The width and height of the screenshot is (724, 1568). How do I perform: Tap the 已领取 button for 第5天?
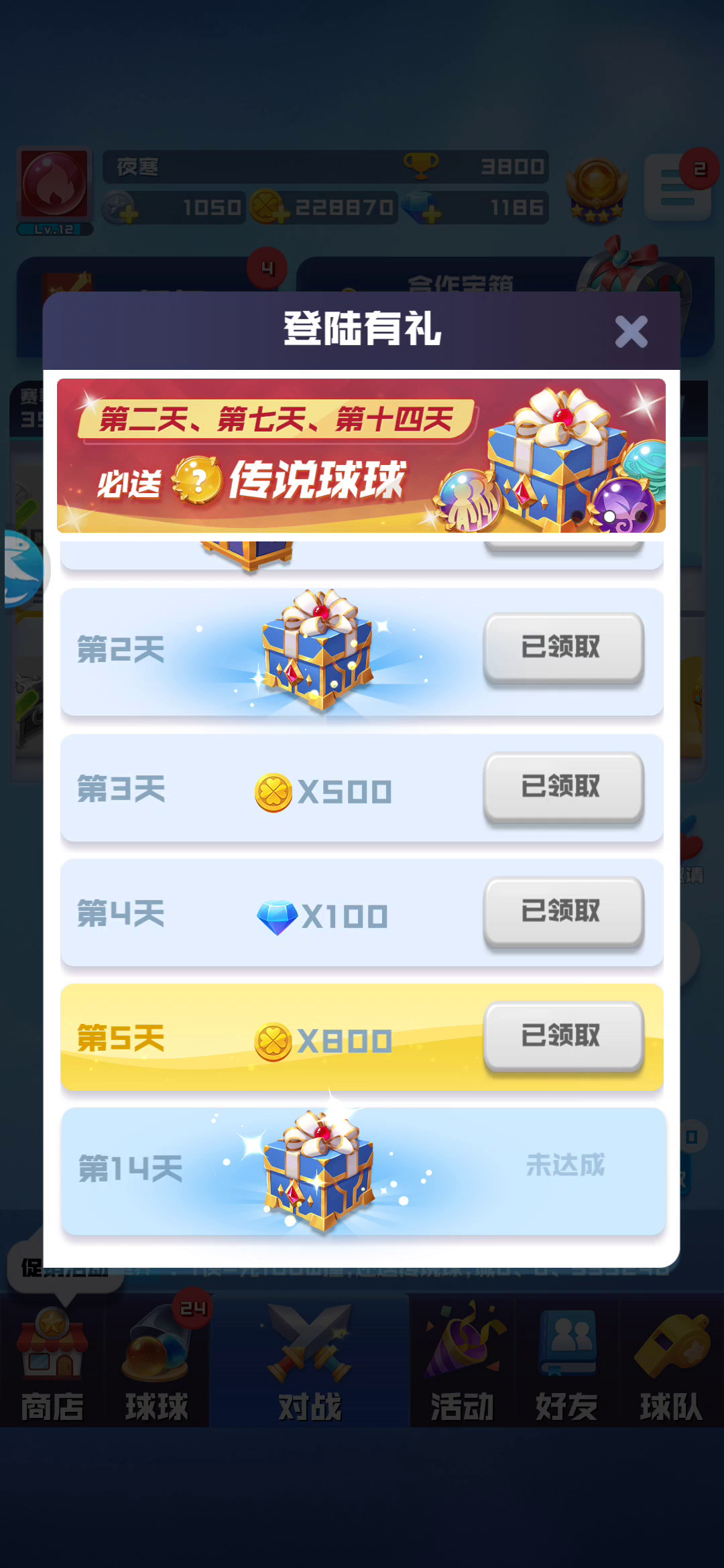pos(563,1036)
